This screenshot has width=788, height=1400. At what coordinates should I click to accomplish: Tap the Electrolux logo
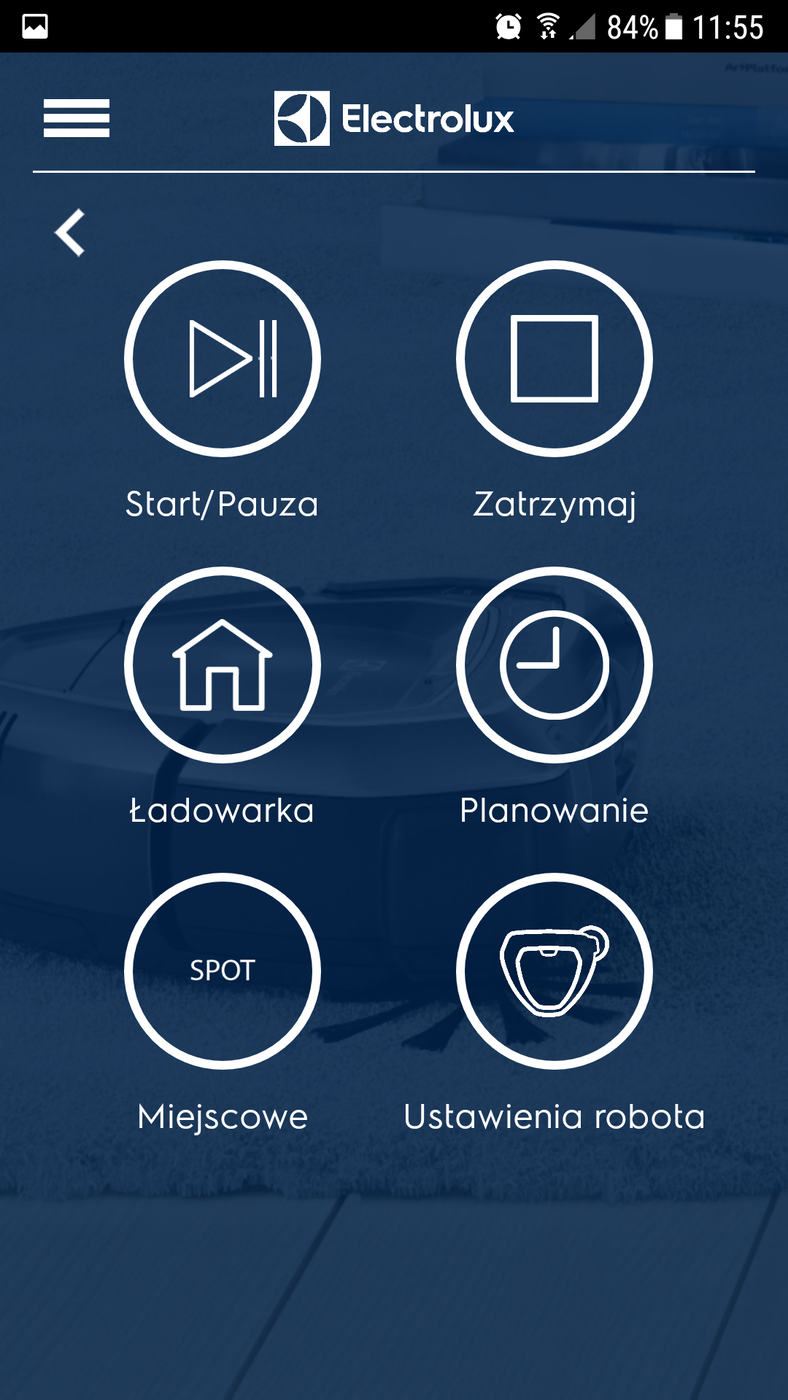[393, 117]
